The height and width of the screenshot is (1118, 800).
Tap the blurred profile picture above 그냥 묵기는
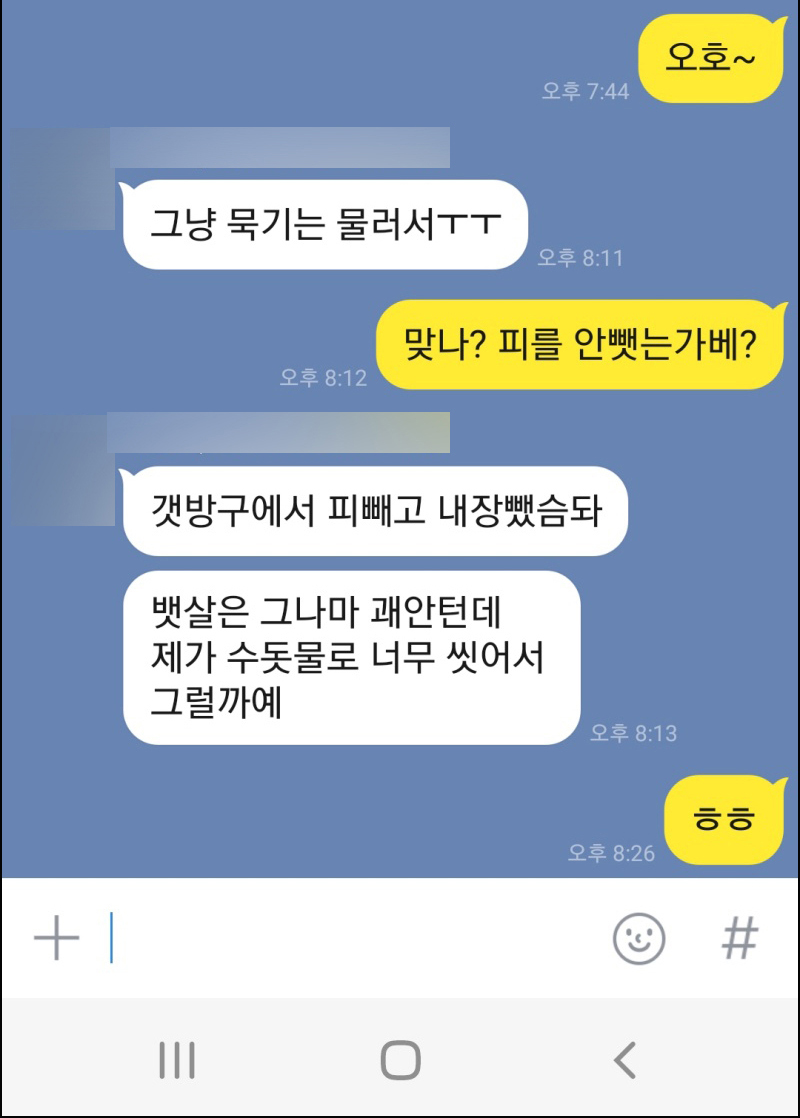pyautogui.click(x=58, y=180)
